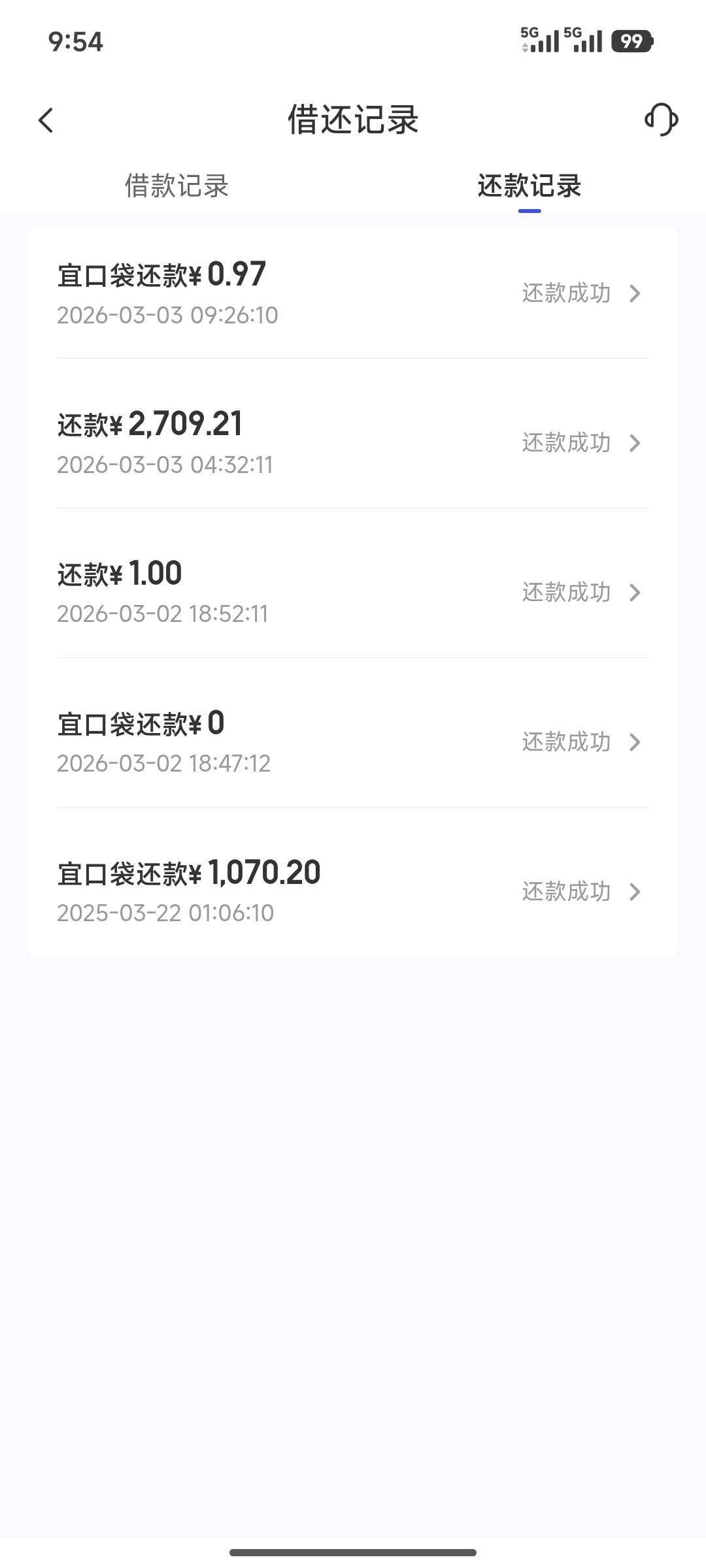Open the ¥1.00 repayment record
This screenshot has height=1568, width=706.
coord(352,593)
